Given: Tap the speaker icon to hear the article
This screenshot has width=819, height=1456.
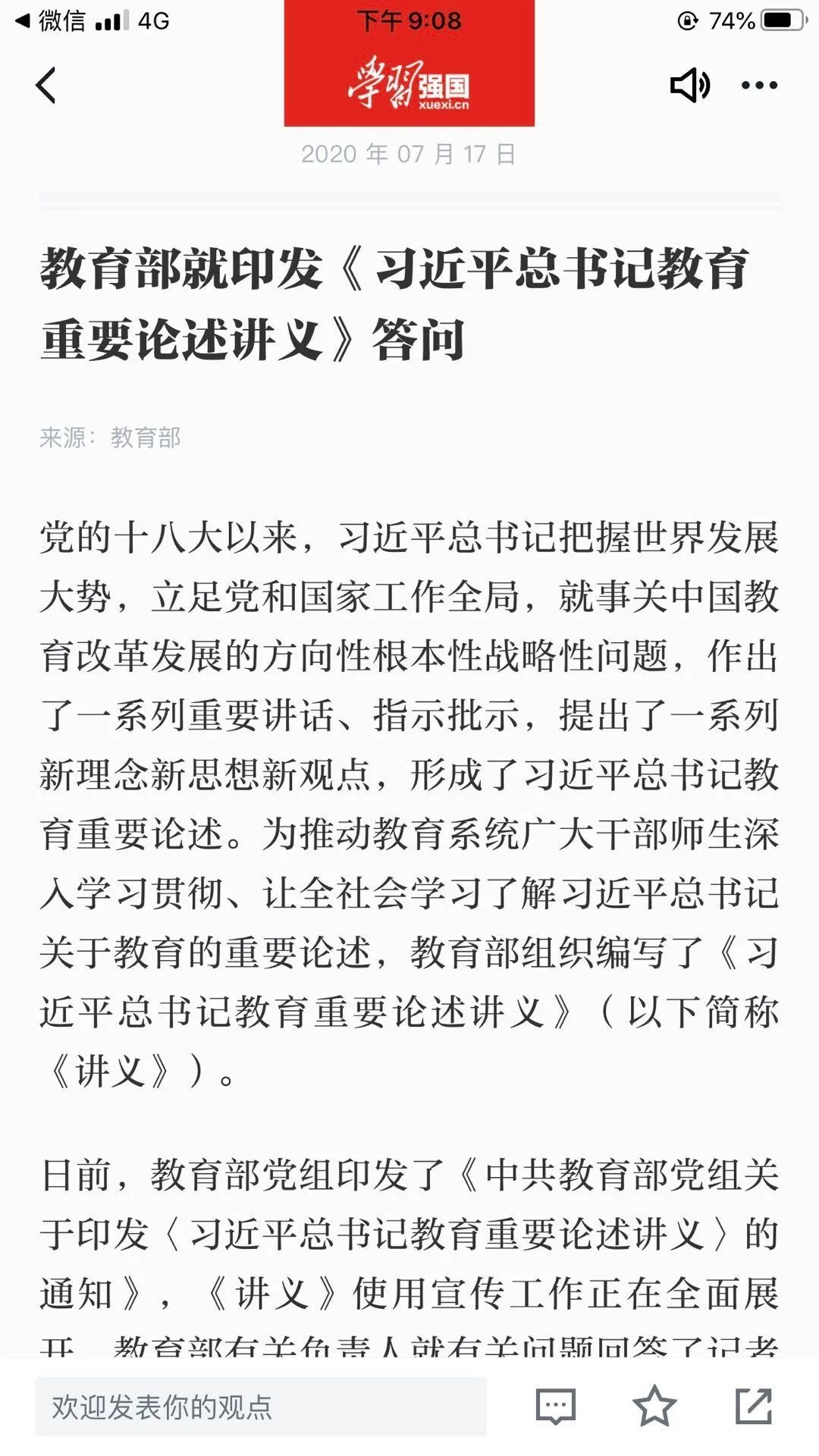Looking at the screenshot, I should tap(689, 85).
